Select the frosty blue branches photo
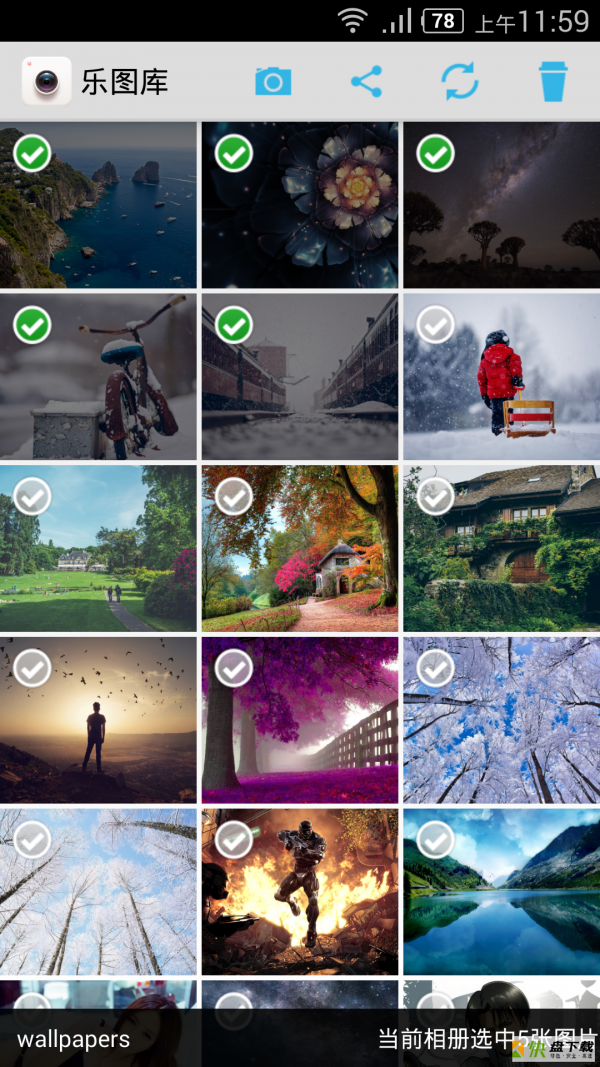The width and height of the screenshot is (600, 1067). pos(435,668)
